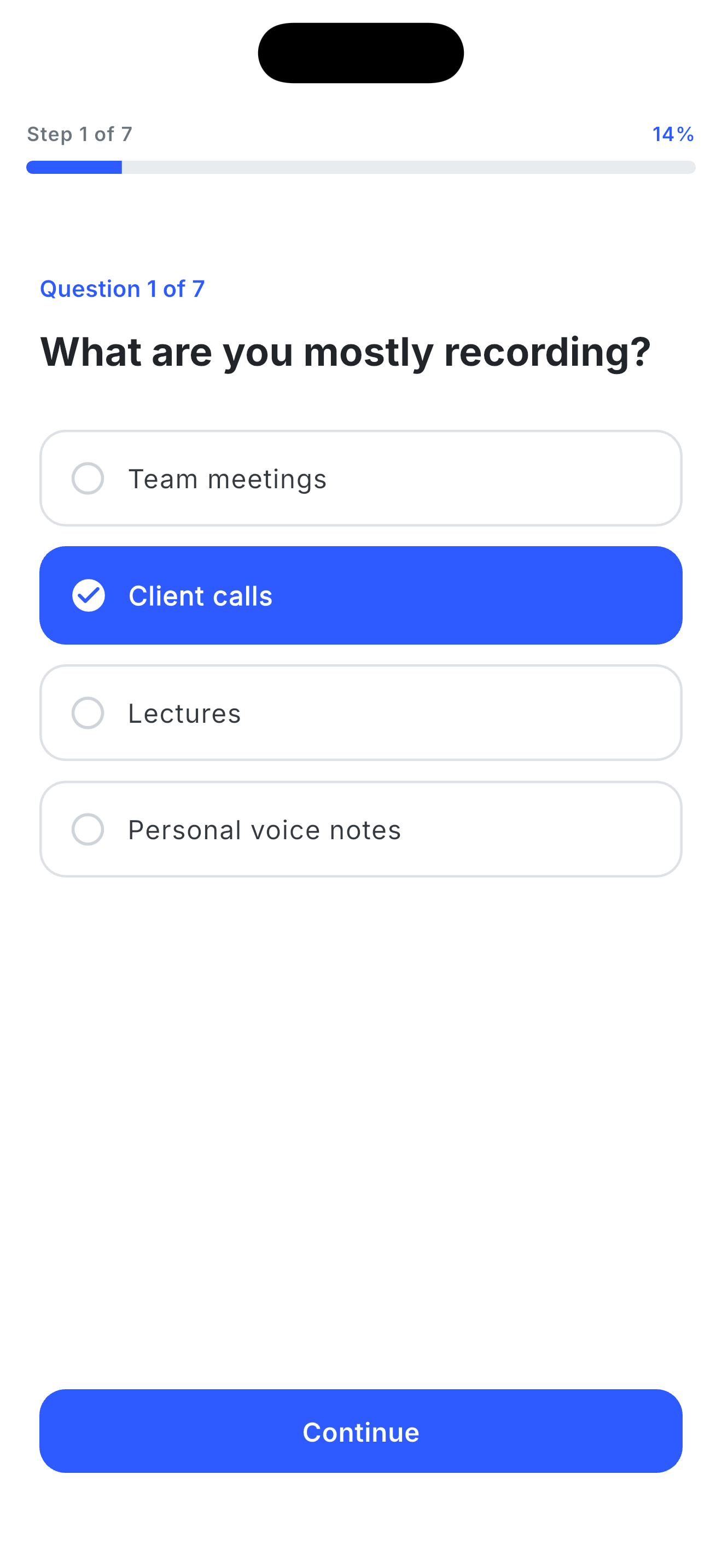Click the Lectures option card

pyautogui.click(x=360, y=713)
